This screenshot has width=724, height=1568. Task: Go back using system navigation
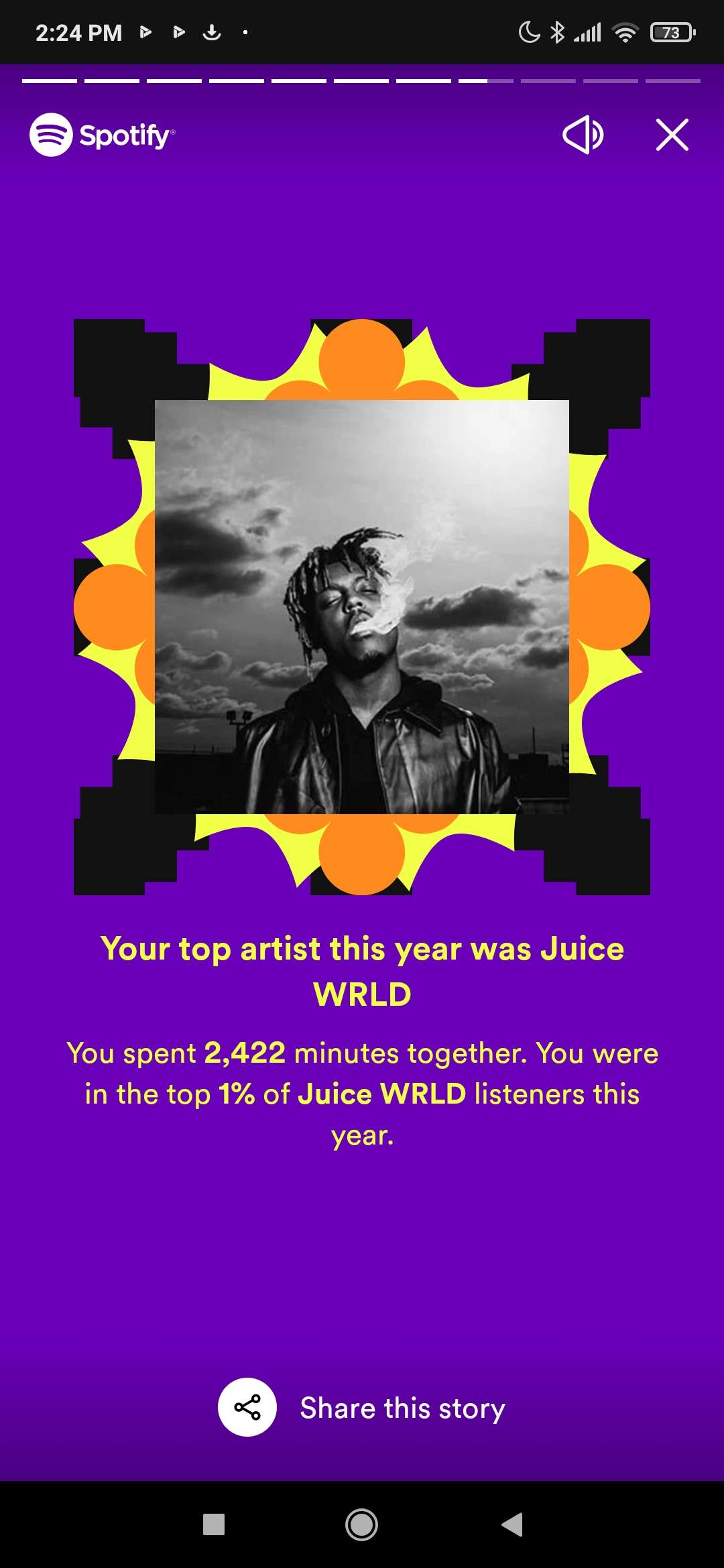[x=512, y=1524]
